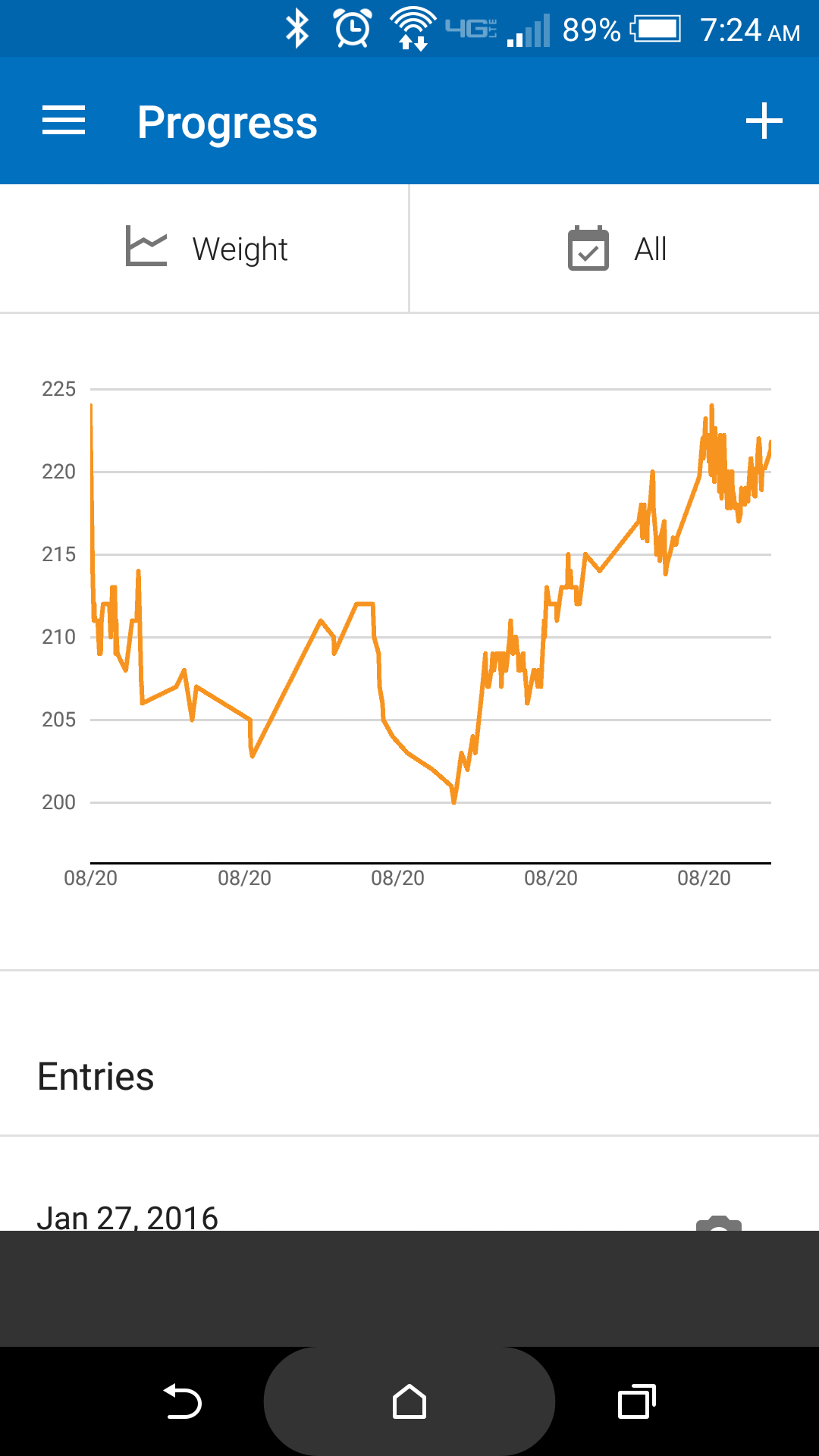Add a new progress entry
The image size is (819, 1456).
(764, 121)
